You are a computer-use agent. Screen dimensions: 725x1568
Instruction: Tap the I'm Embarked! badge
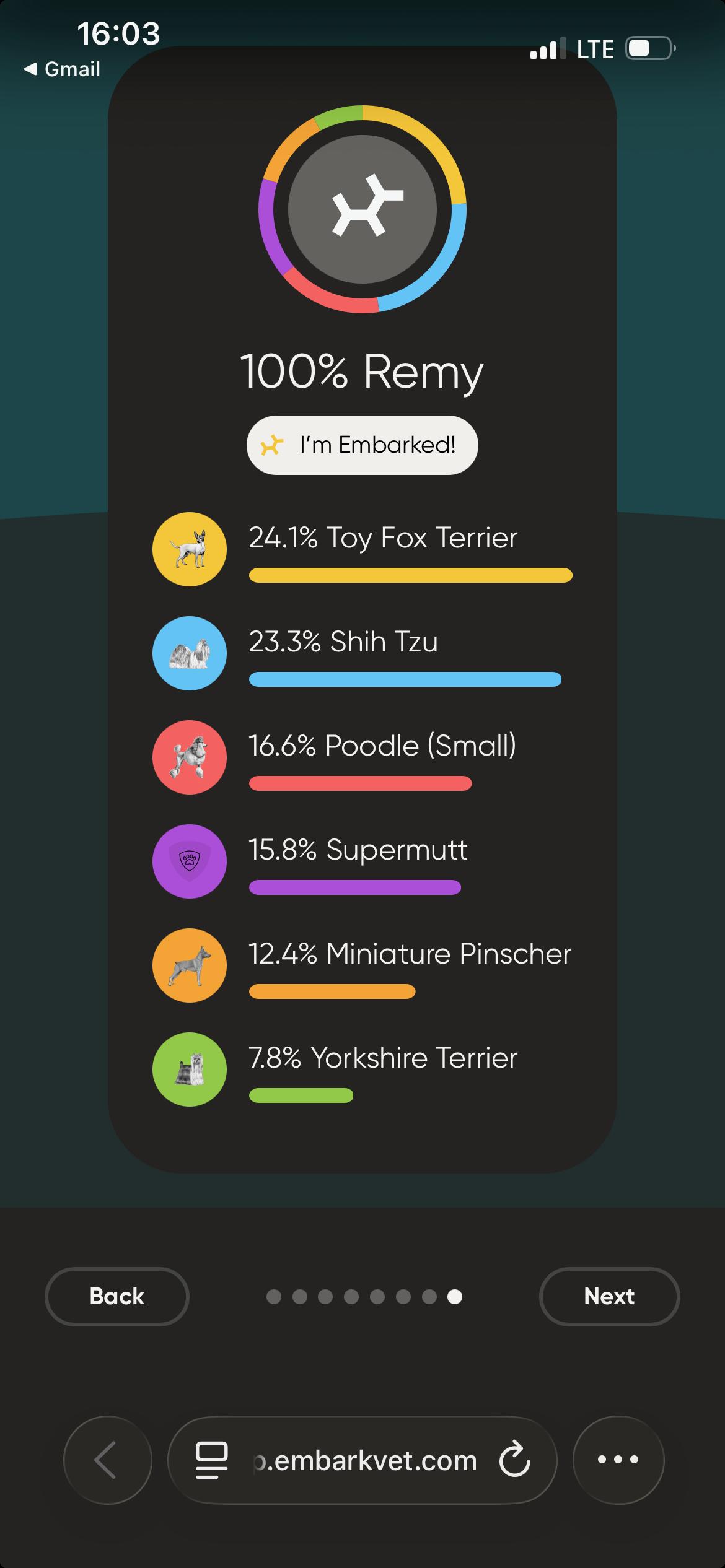(362, 445)
